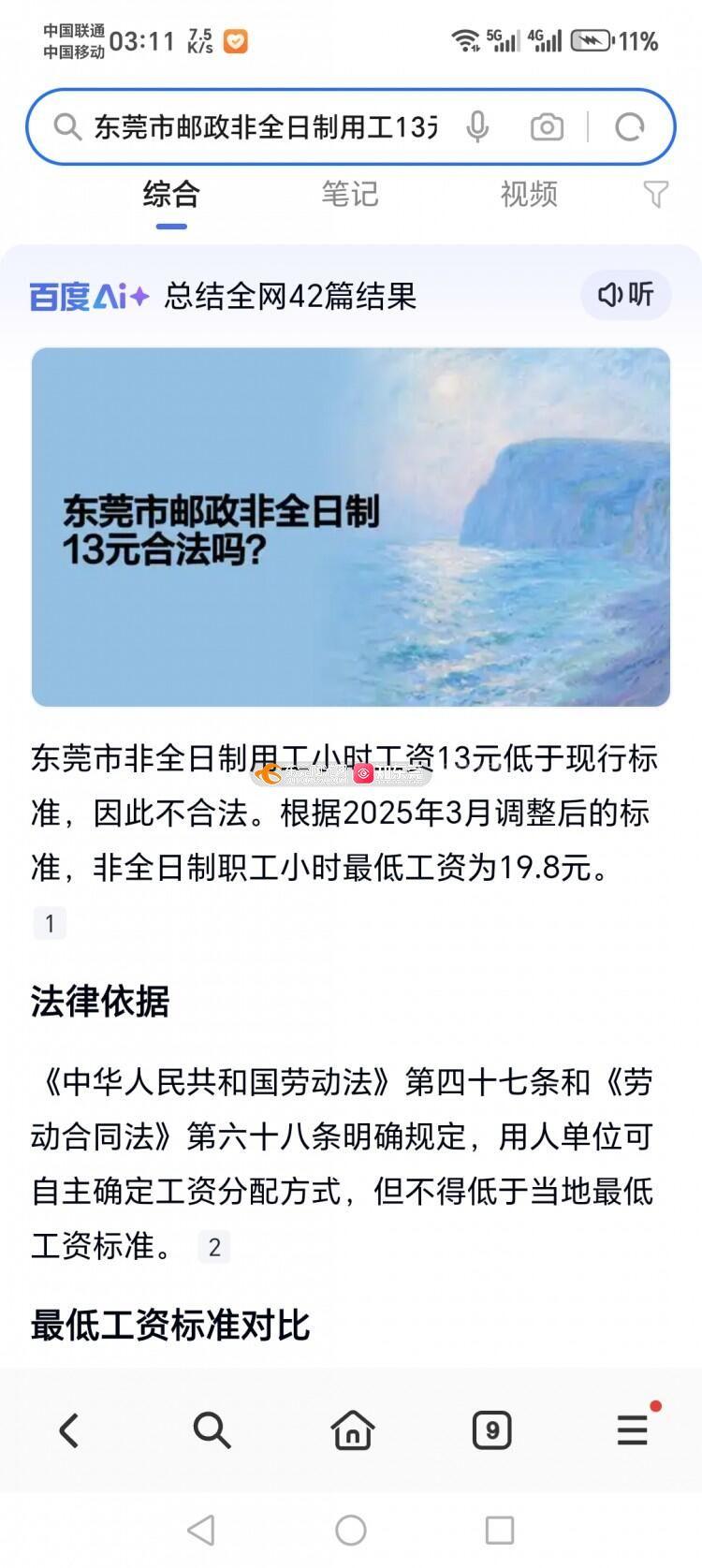Open citation reference 1
Screen dimensions: 702x1568
click(50, 924)
